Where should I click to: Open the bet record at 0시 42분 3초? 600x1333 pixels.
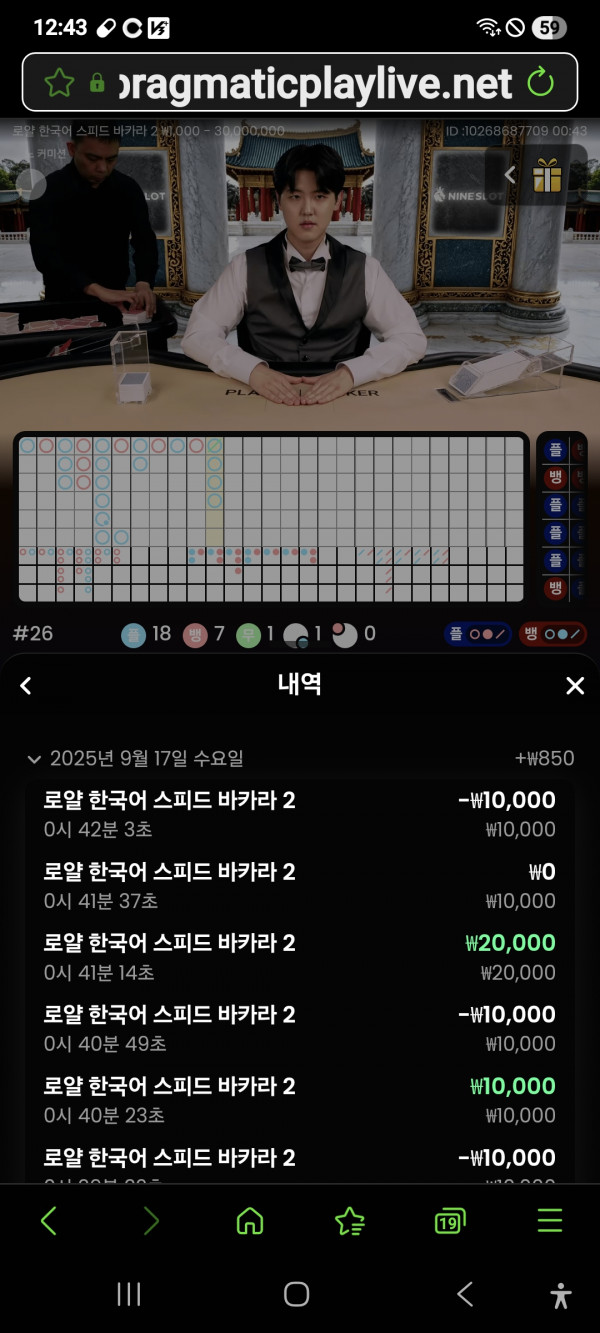pos(299,813)
